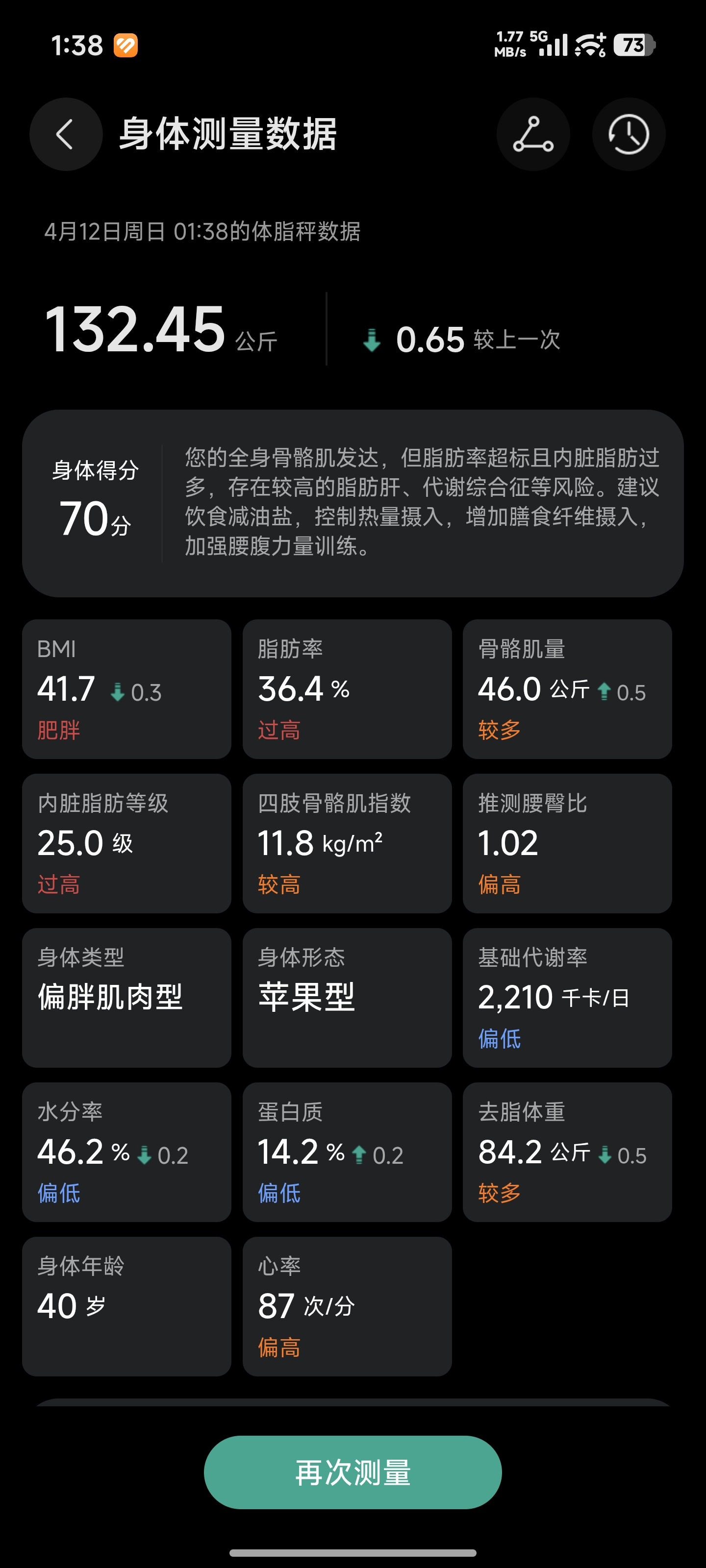This screenshot has height=1568, width=706.
Task: Go back from 身体测量数据 page
Action: (65, 134)
